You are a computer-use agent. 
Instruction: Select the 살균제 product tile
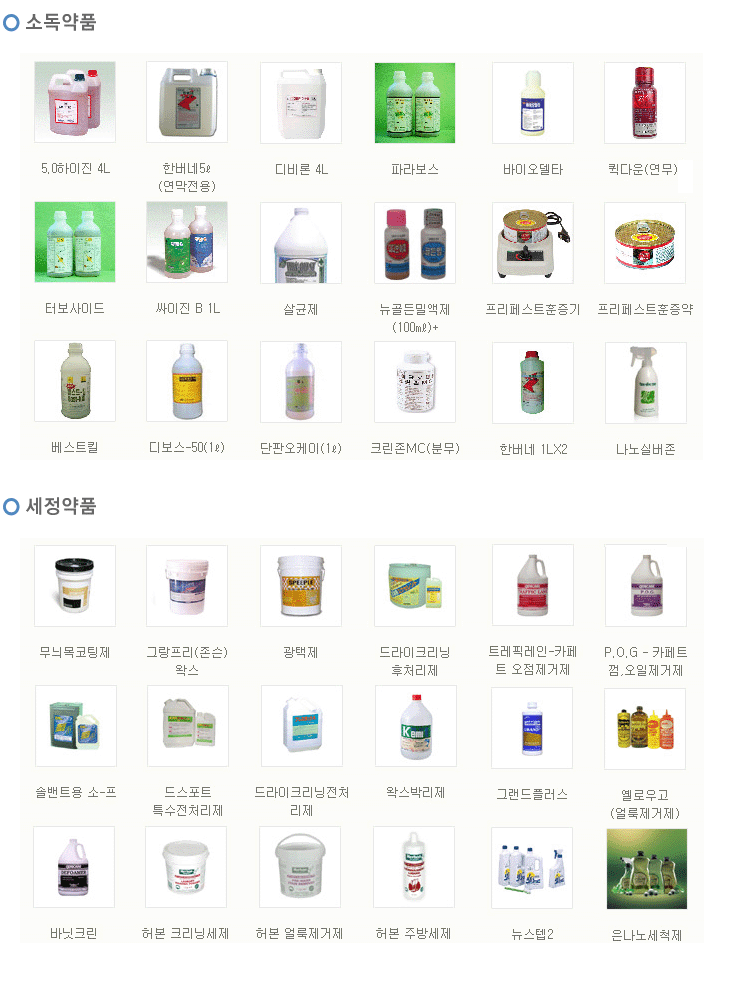point(301,243)
